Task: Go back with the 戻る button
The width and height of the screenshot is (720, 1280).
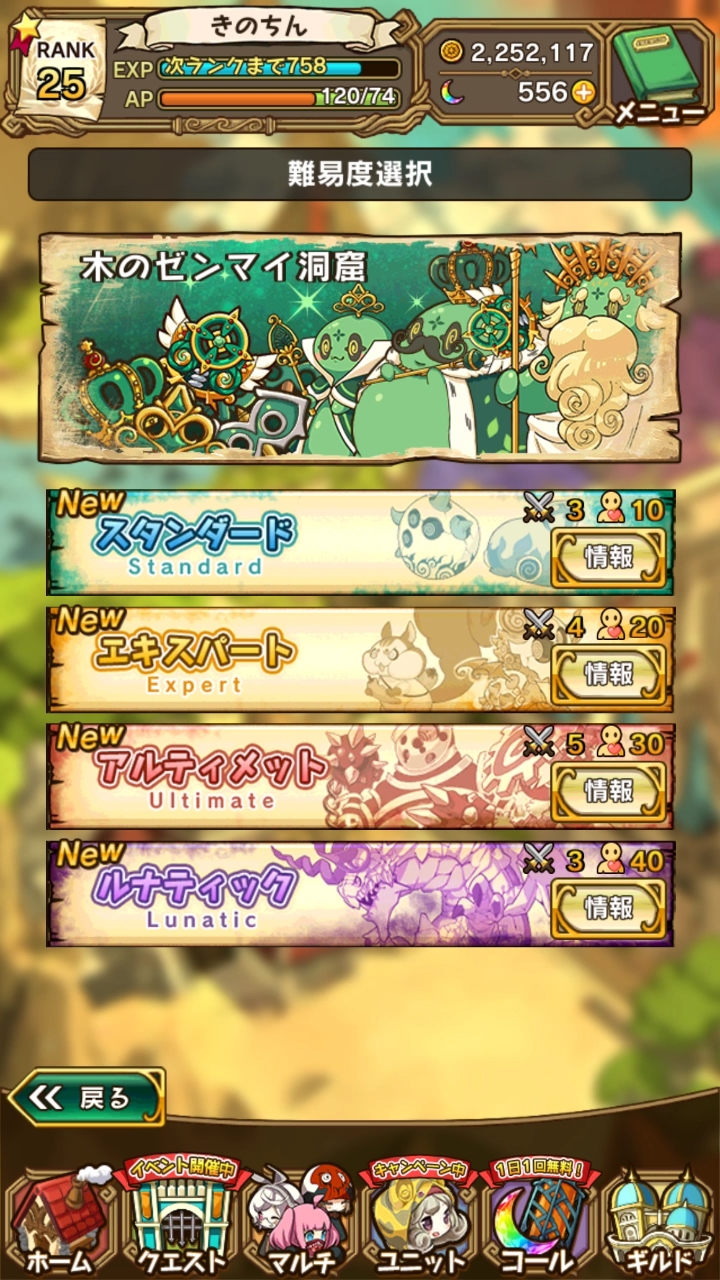Action: (87, 1098)
